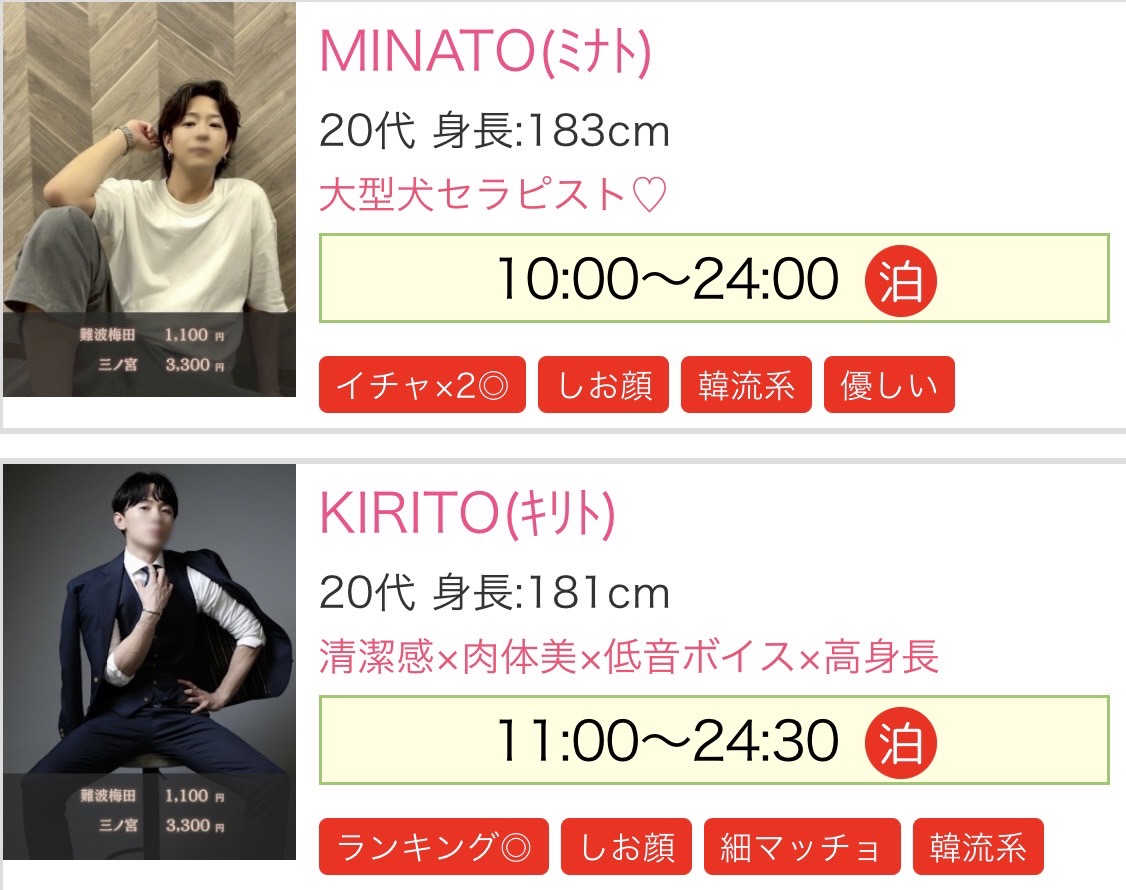Tap the しお顔 tag under MINATO
The image size is (1126, 890).
point(604,385)
